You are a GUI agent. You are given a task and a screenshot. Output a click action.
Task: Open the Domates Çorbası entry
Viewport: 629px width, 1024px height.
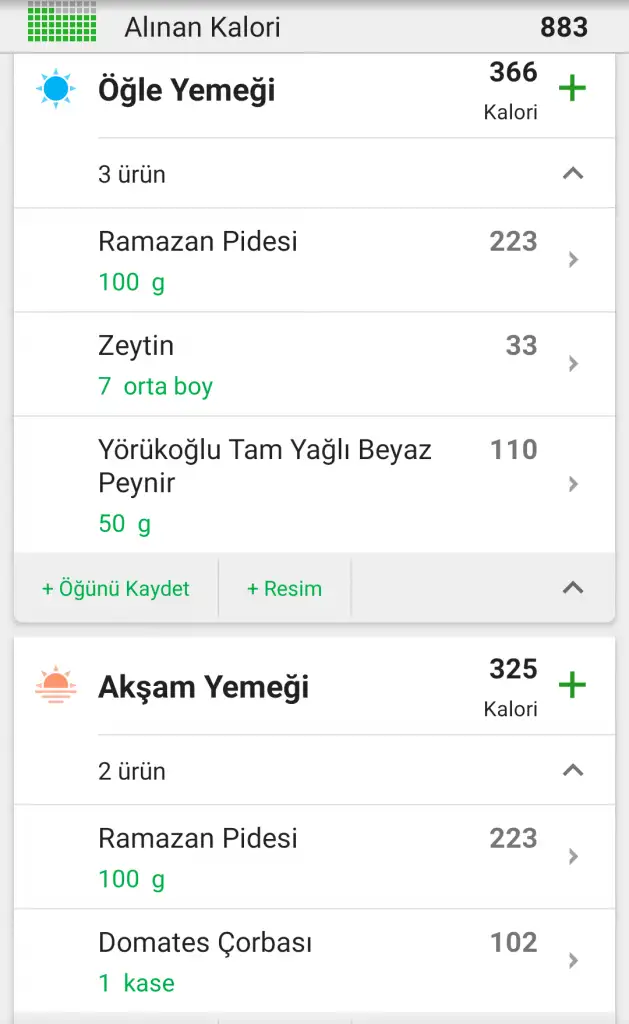click(x=314, y=961)
